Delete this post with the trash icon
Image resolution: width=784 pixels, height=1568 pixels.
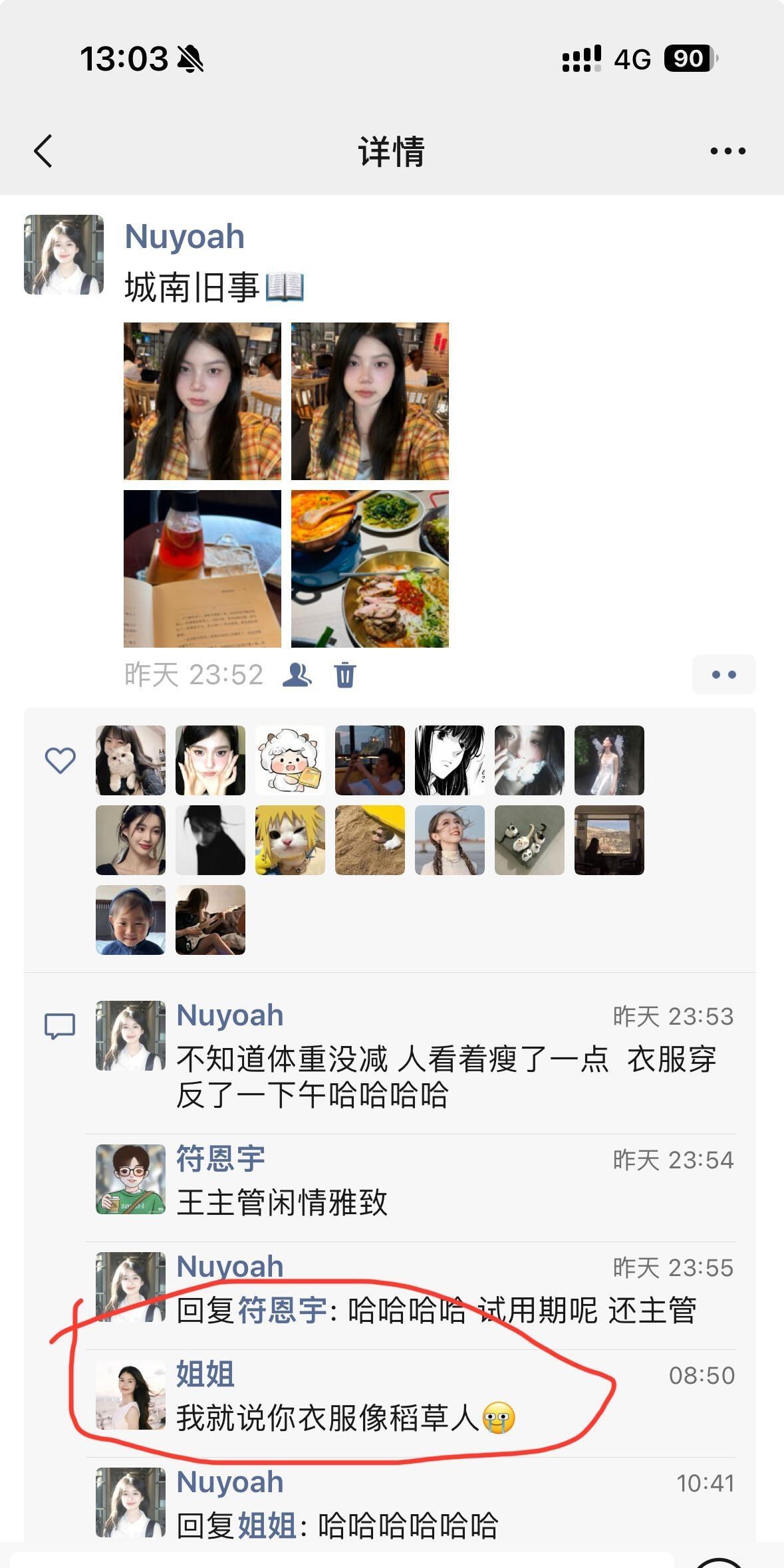point(345,675)
